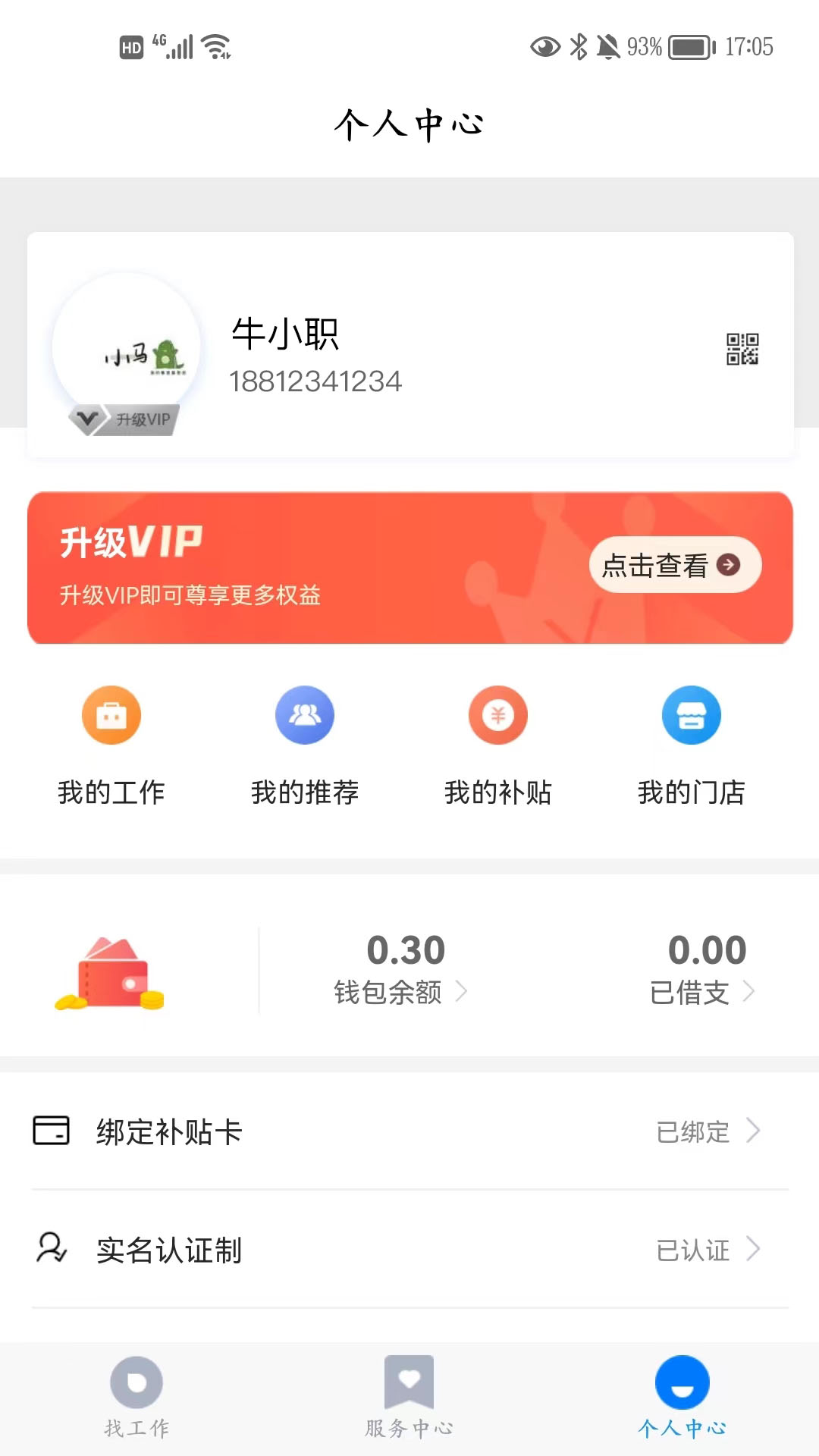This screenshot has height=1456, width=819.
Task: Click the phone number 18812341234
Action: 318,381
